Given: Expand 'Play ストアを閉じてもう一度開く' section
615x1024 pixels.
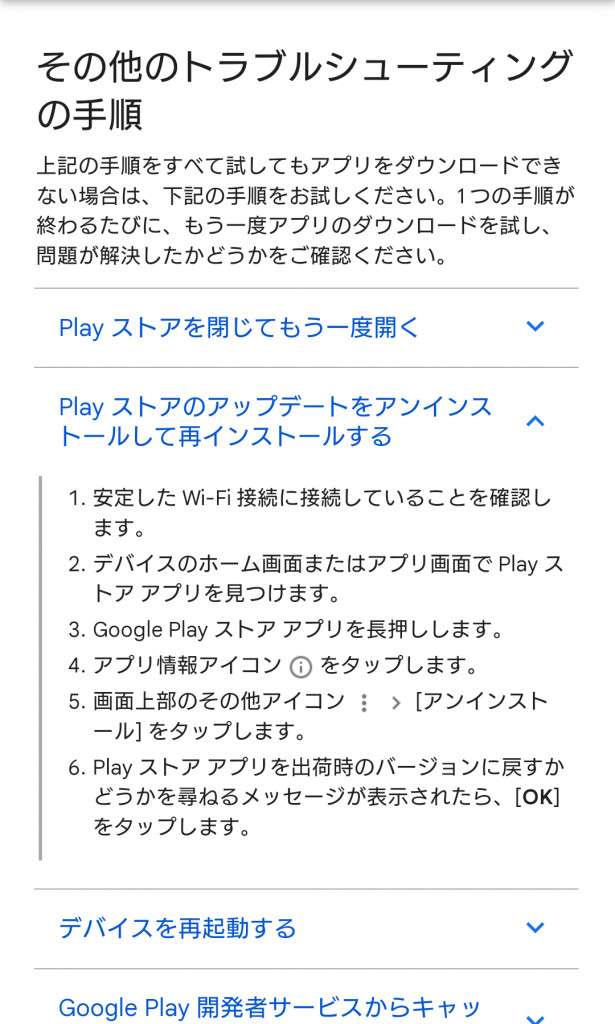Looking at the screenshot, I should point(535,327).
